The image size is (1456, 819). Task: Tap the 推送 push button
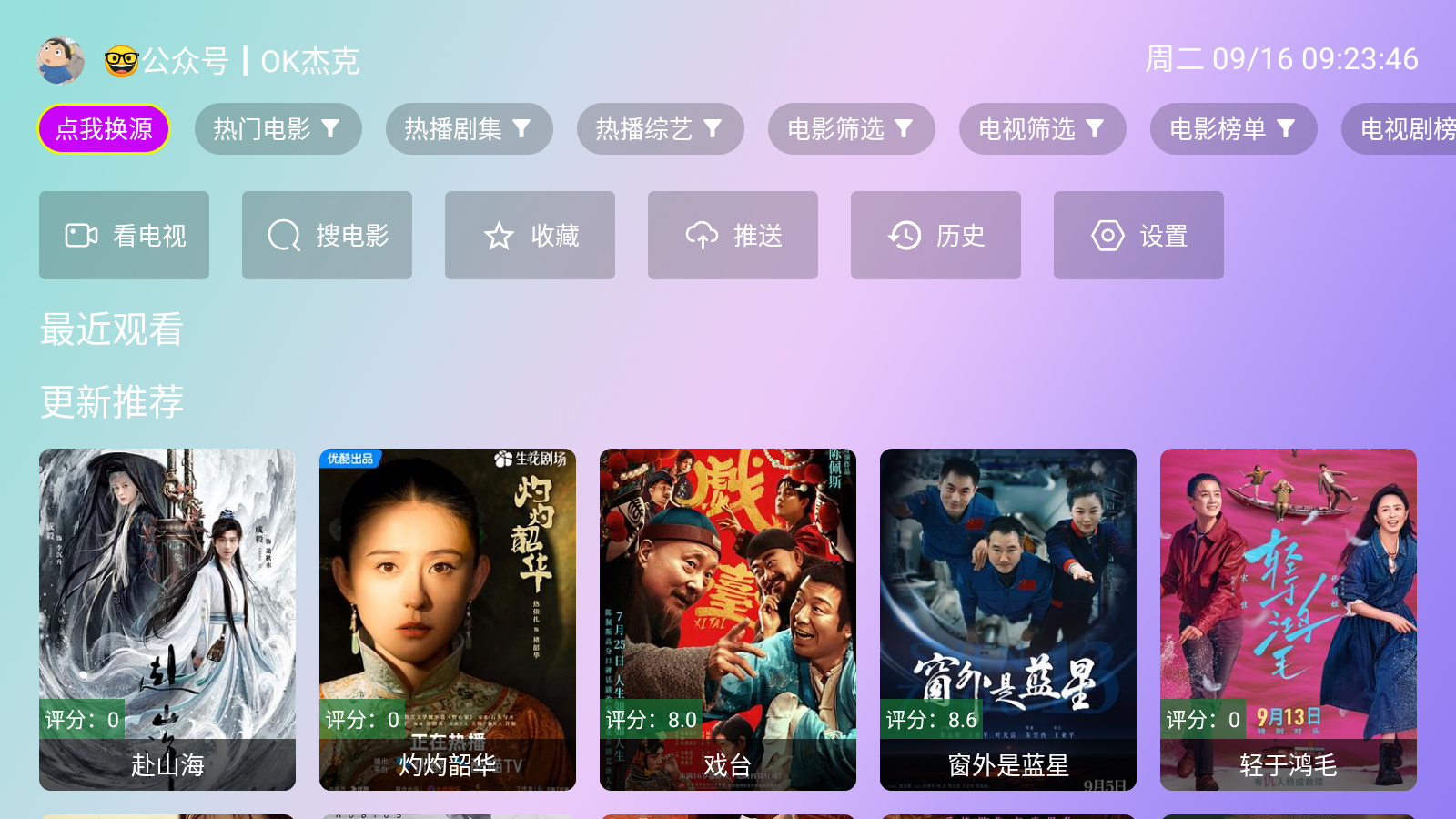click(733, 236)
